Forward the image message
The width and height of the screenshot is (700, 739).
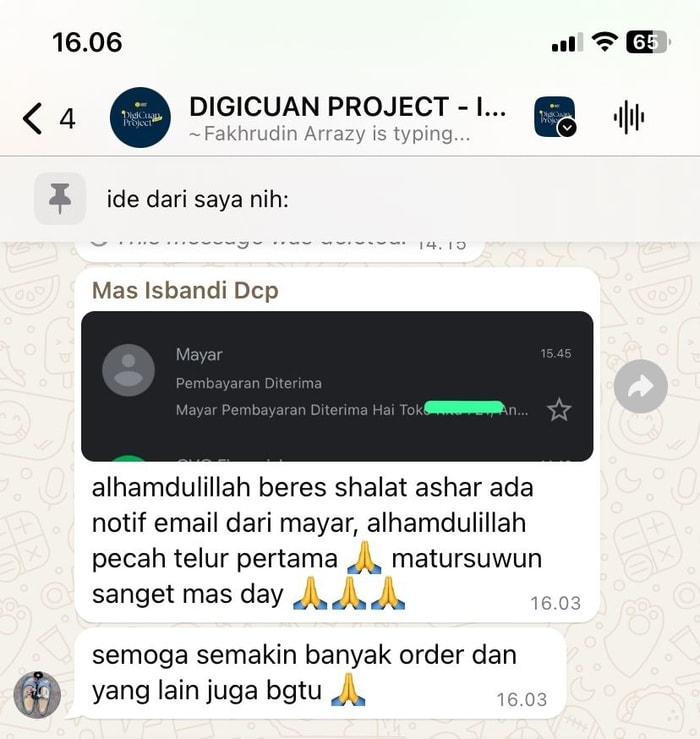coord(640,386)
